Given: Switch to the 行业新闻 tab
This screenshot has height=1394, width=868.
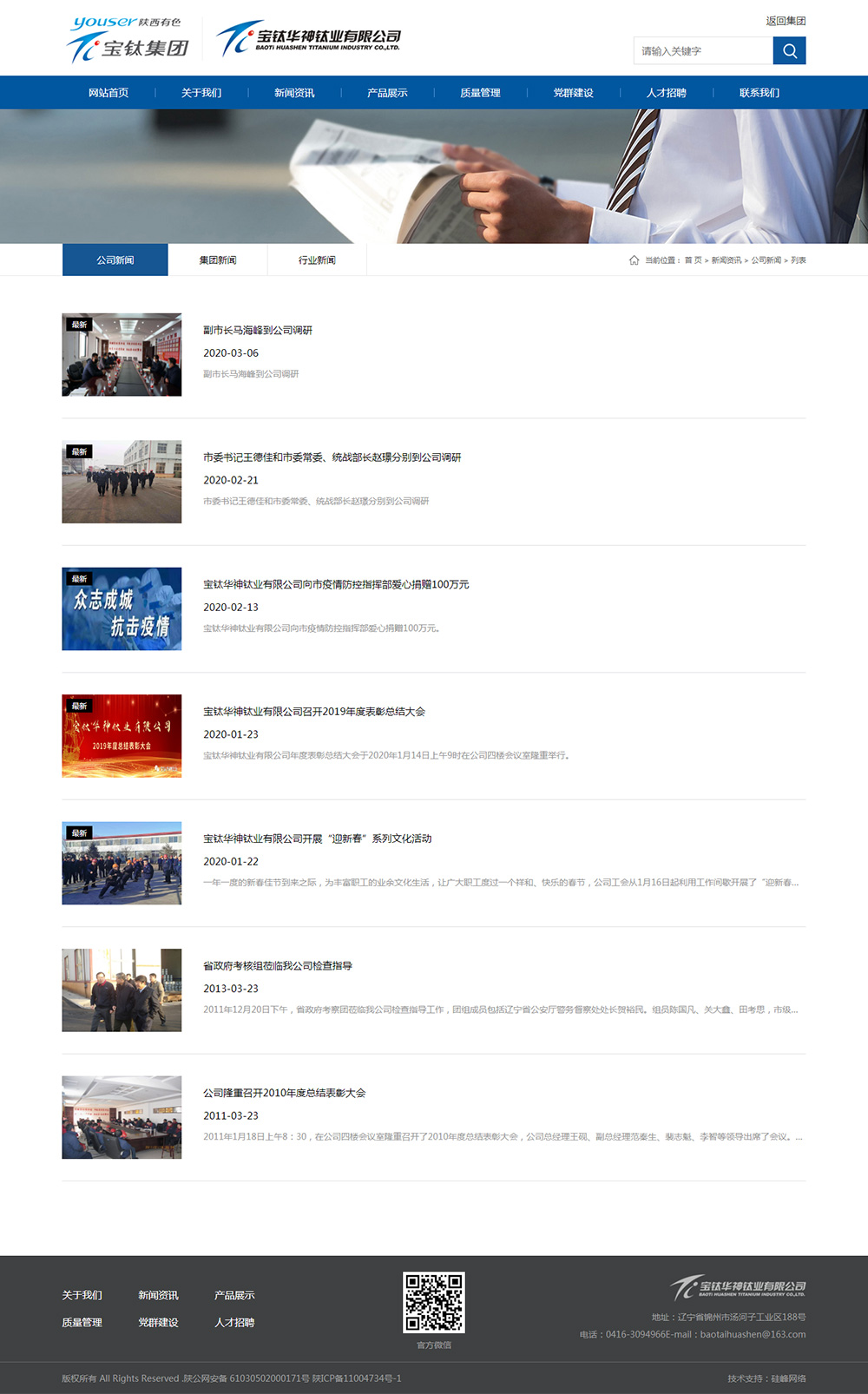Looking at the screenshot, I should point(317,260).
